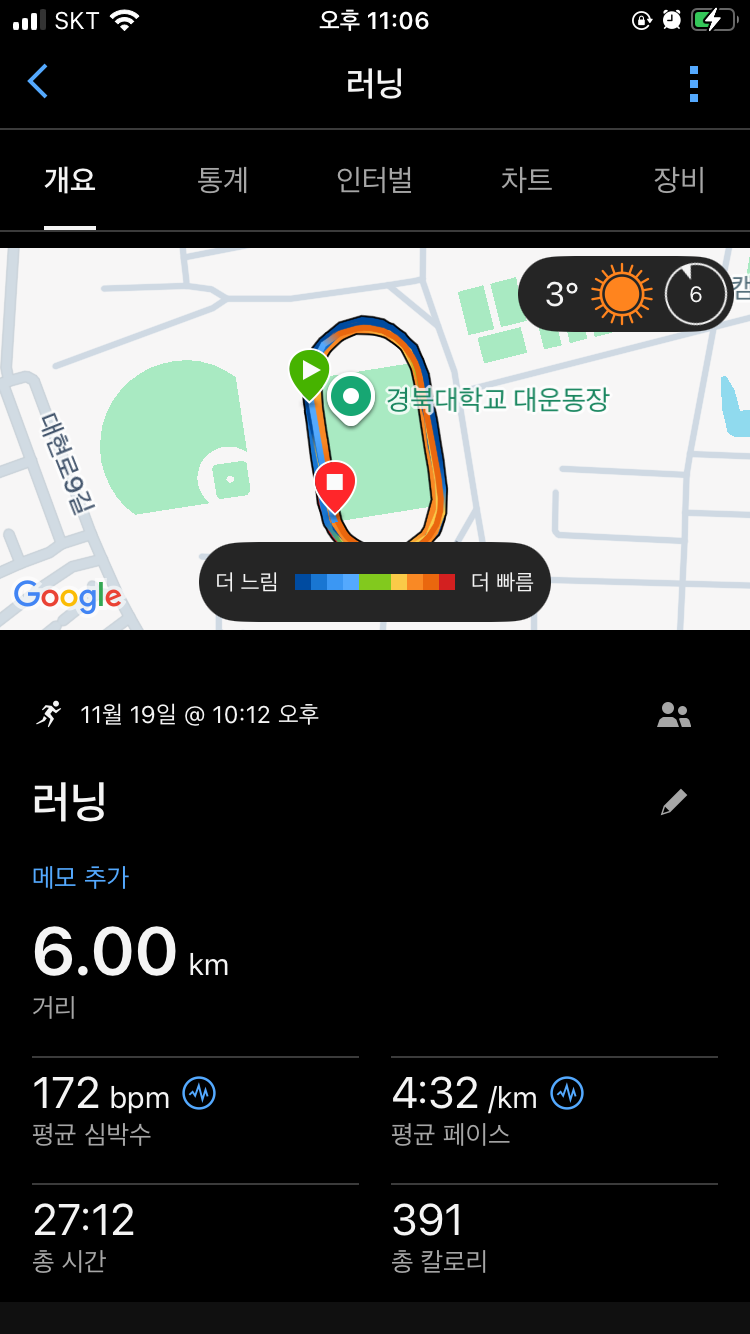Edit the activity name with pencil icon

point(674,802)
